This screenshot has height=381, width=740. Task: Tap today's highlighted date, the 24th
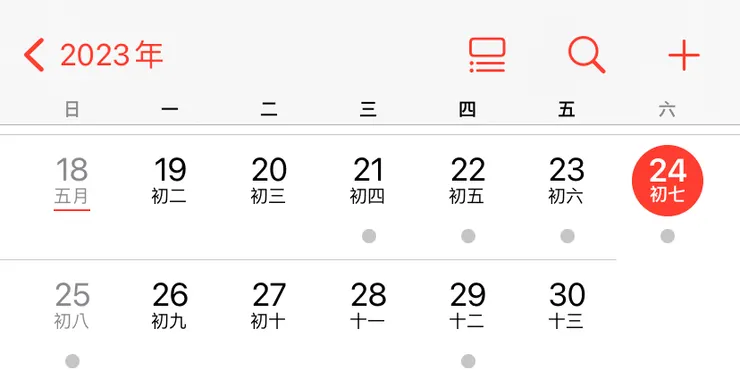point(667,181)
